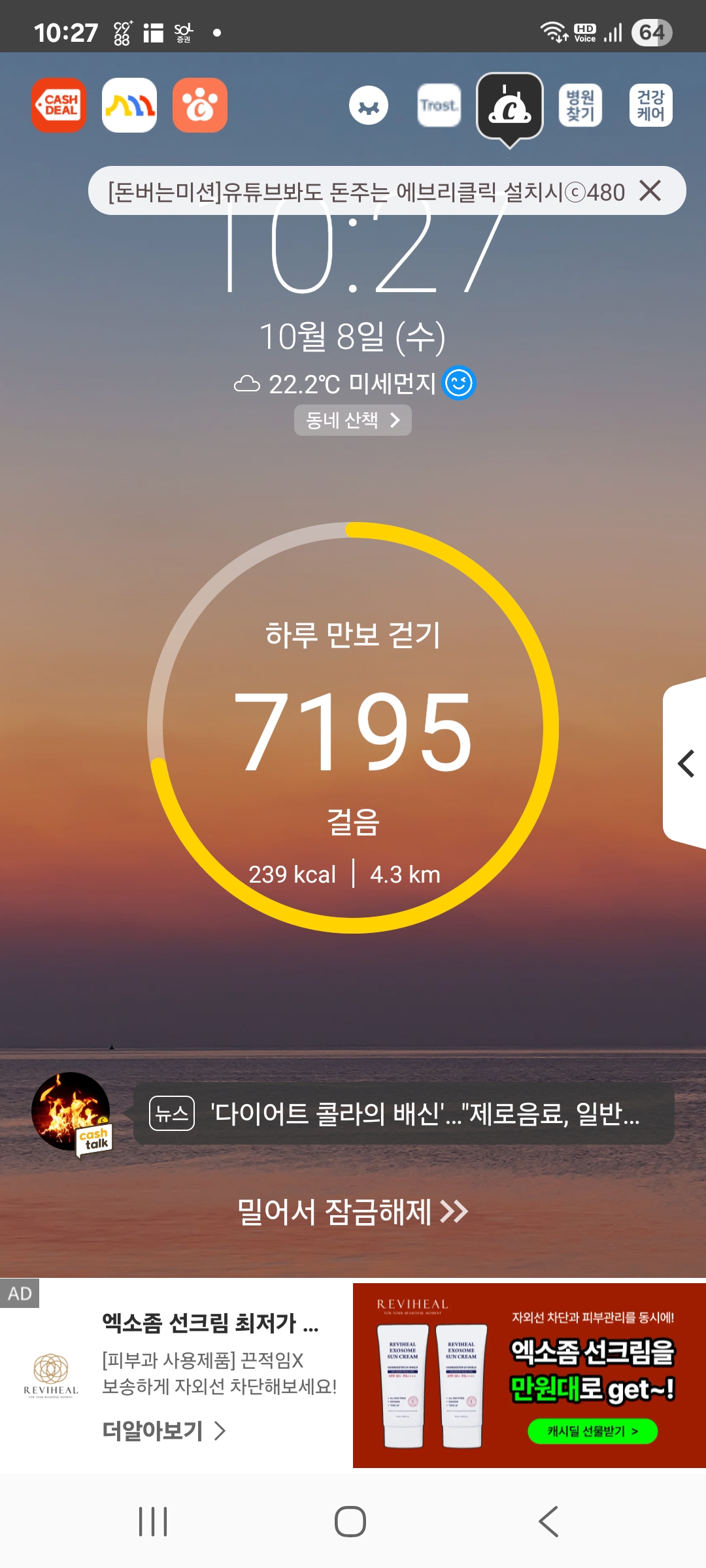
Task: Tap the white round mascot face icon
Action: pyautogui.click(x=369, y=105)
